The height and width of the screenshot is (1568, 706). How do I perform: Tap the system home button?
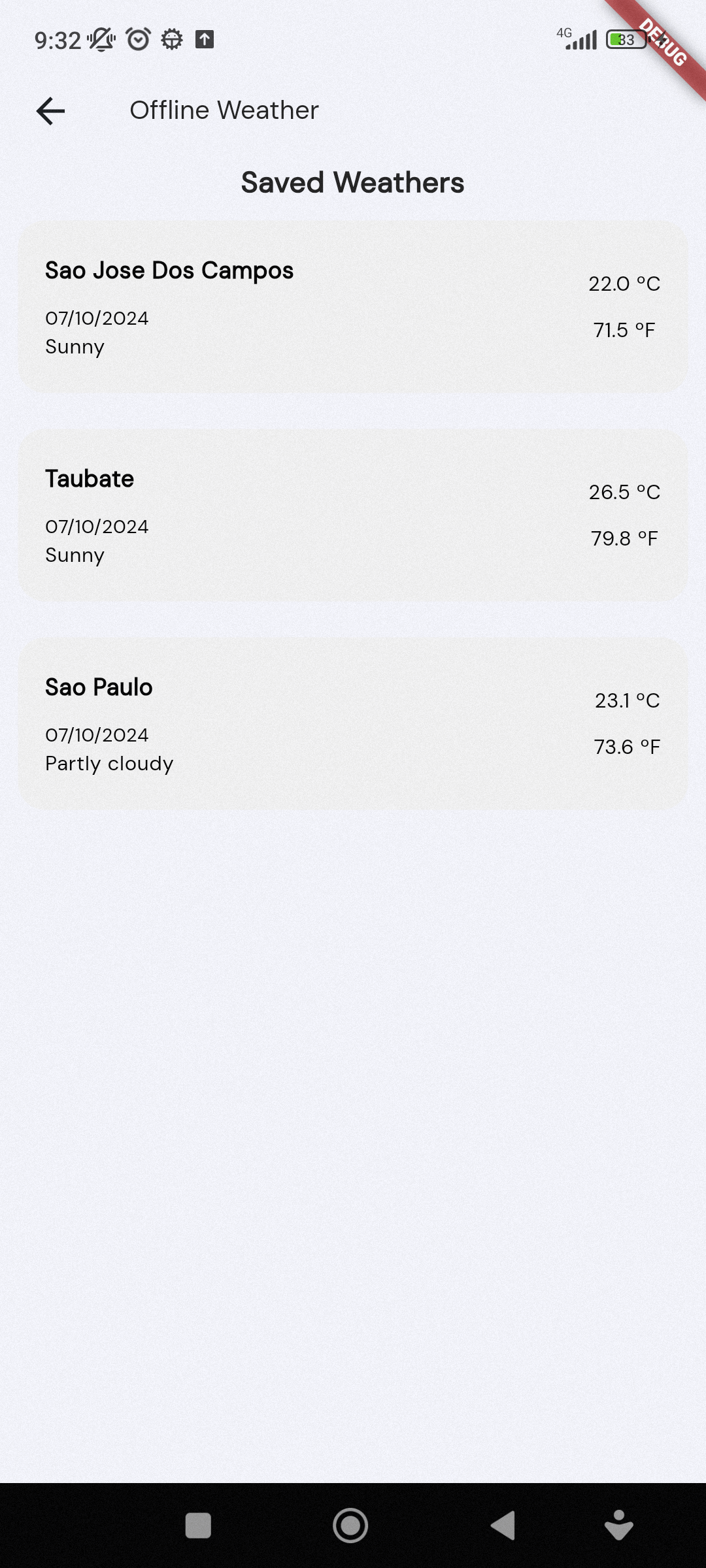click(x=350, y=1526)
